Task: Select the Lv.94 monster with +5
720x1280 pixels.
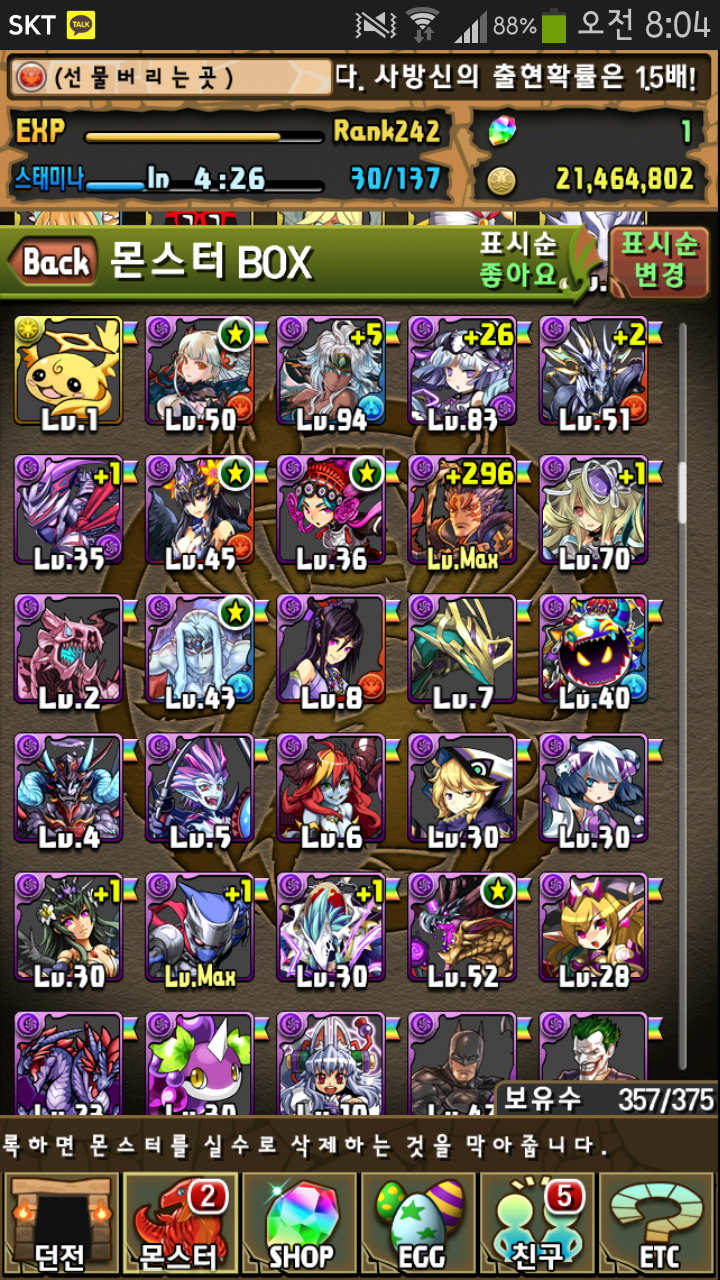Action: coord(331,373)
